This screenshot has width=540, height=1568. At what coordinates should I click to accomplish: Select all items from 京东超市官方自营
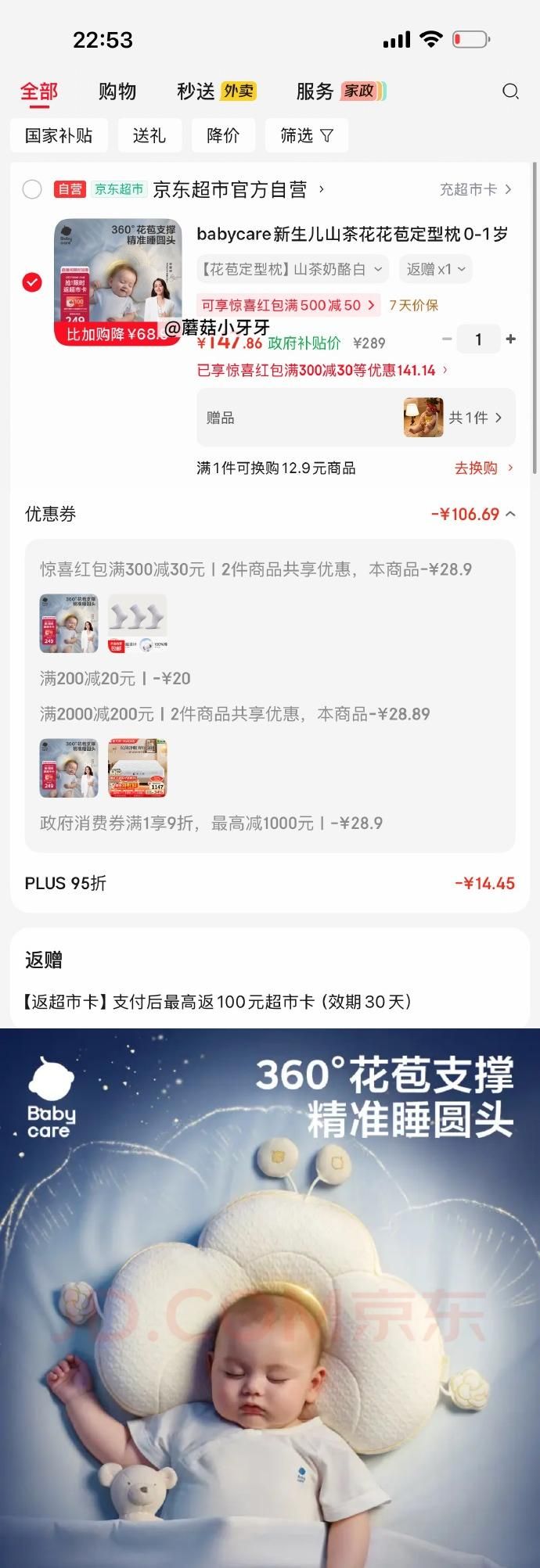point(32,189)
